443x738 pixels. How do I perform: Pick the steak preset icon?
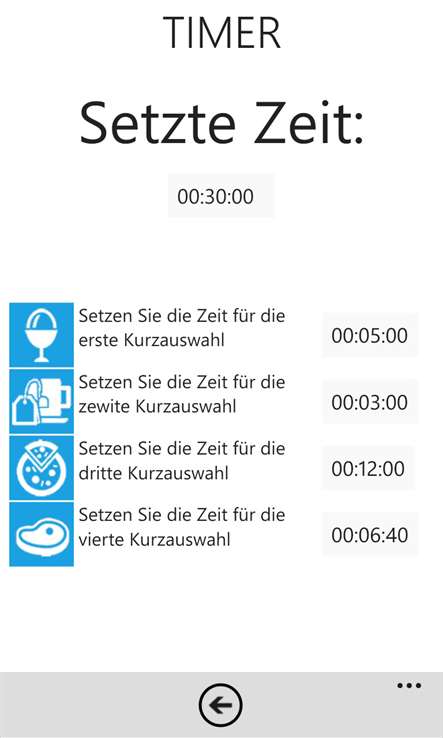click(x=41, y=534)
